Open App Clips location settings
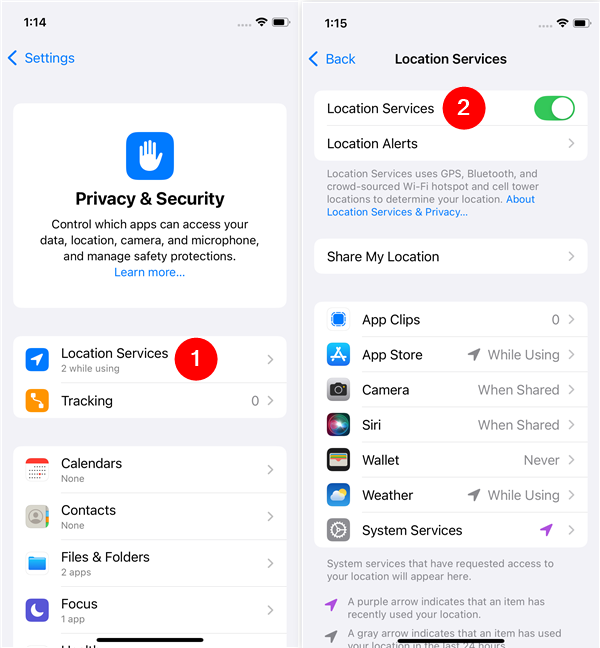 point(450,320)
